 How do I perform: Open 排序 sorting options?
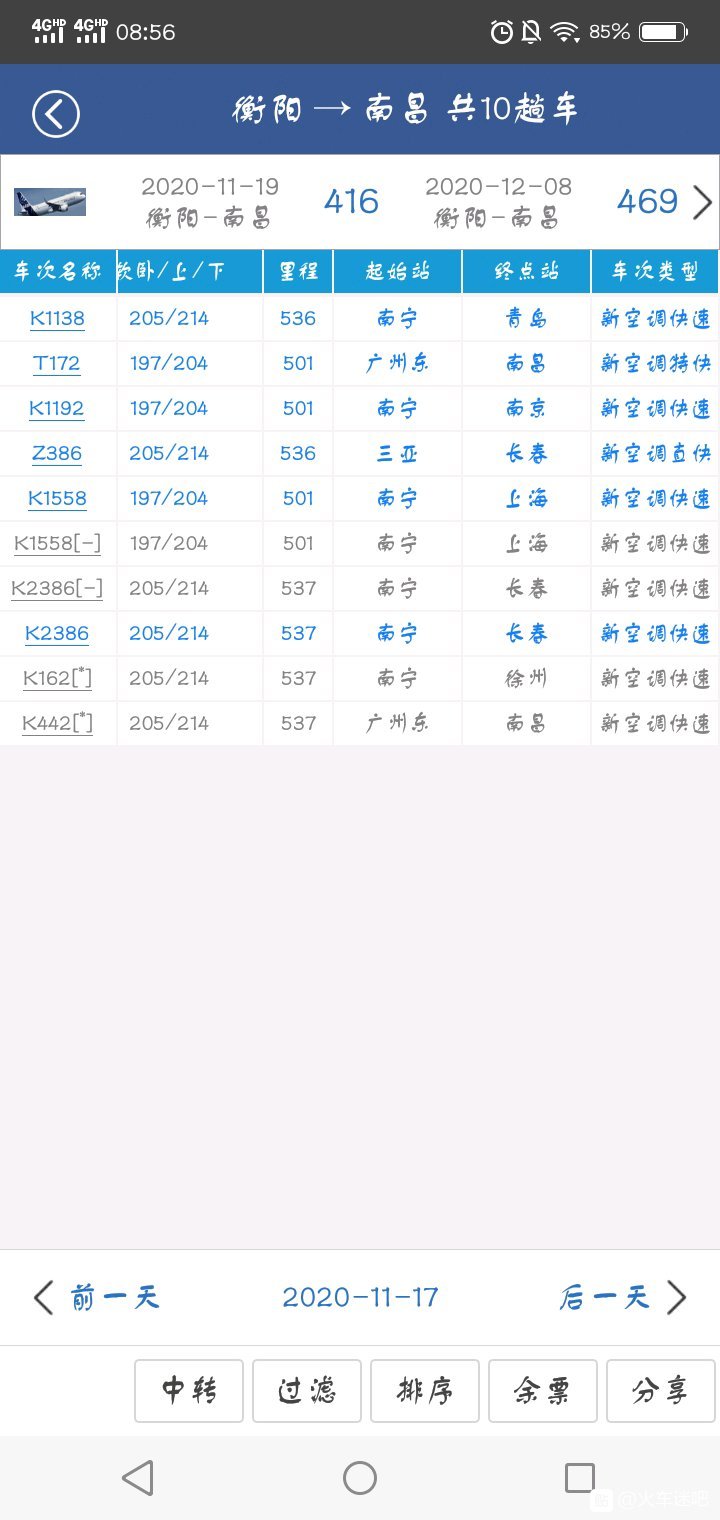(425, 1391)
